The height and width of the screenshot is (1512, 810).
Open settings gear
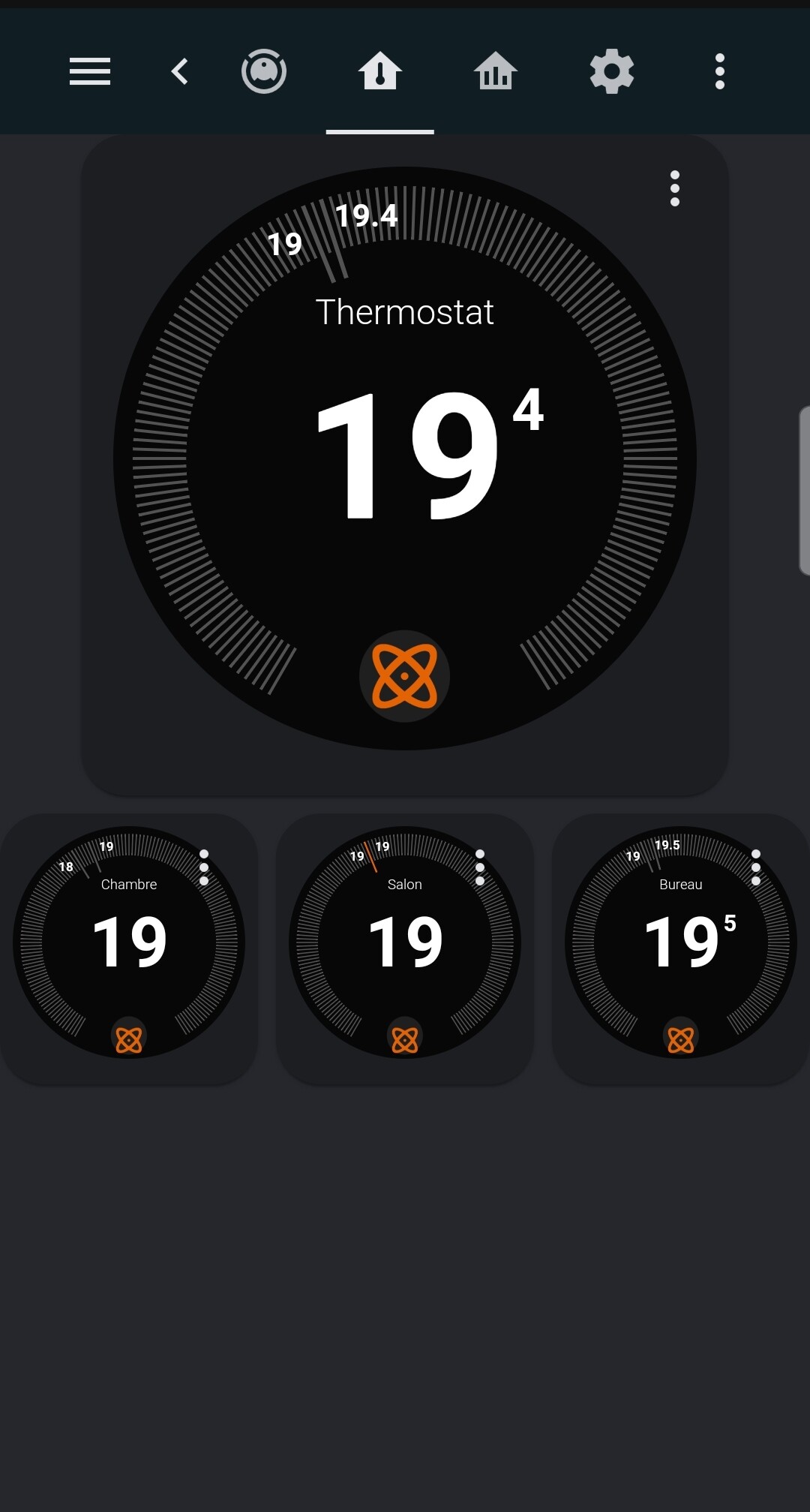coord(612,72)
